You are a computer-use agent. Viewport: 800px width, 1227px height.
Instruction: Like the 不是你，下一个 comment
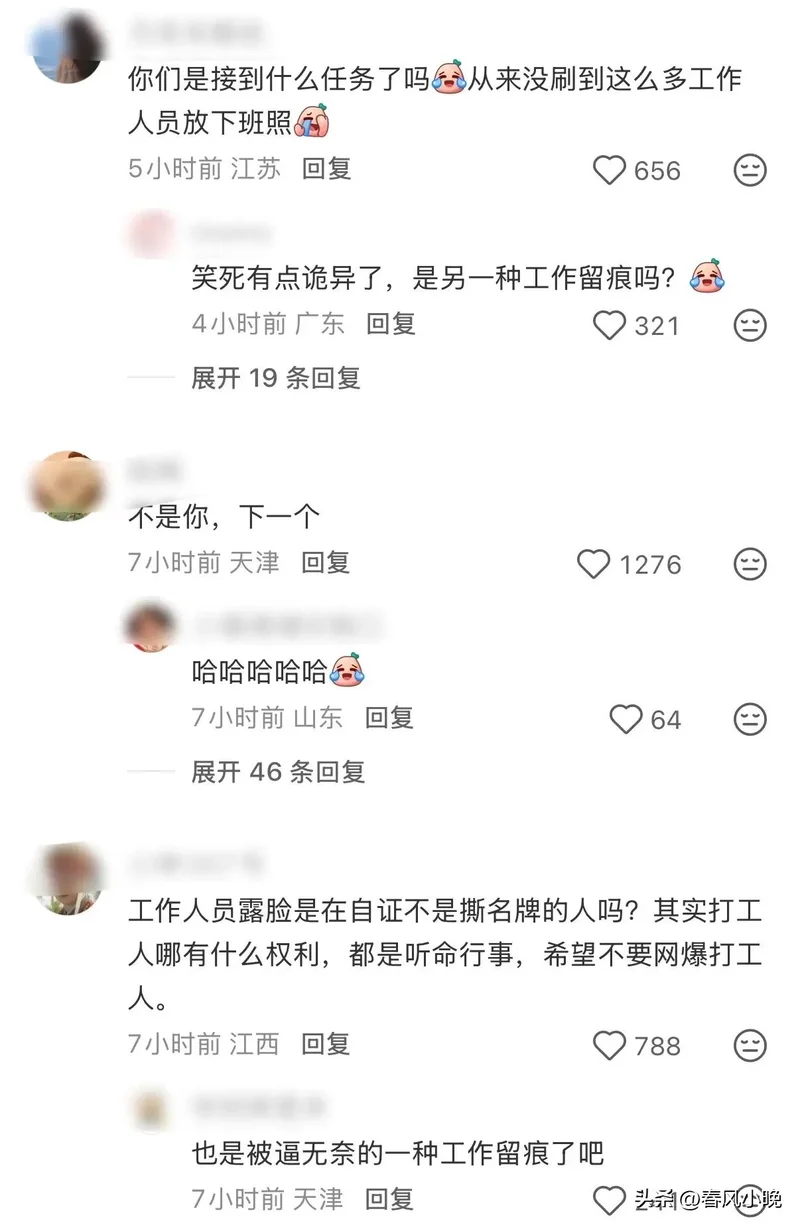coord(594,564)
